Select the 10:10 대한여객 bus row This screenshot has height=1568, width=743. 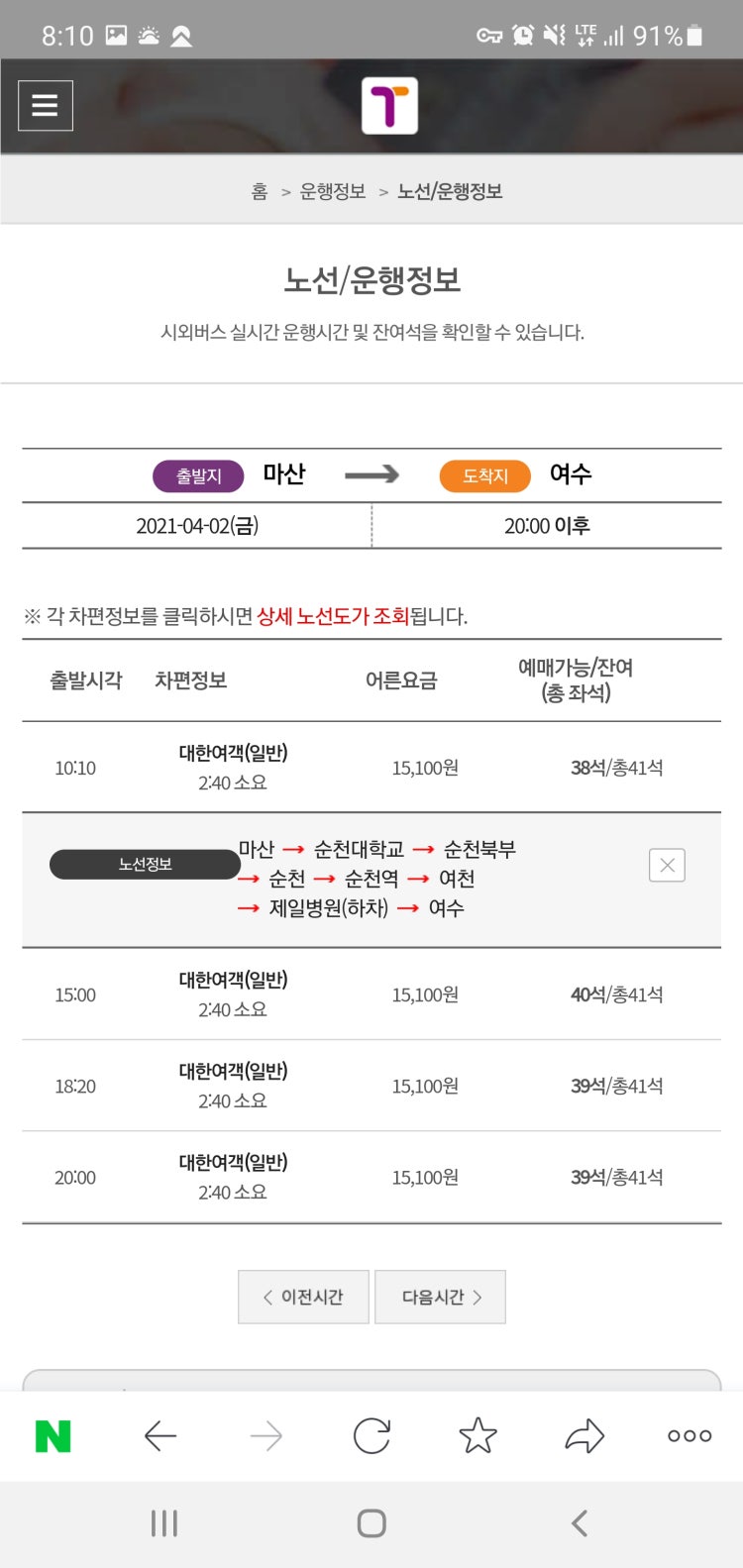coord(371,768)
